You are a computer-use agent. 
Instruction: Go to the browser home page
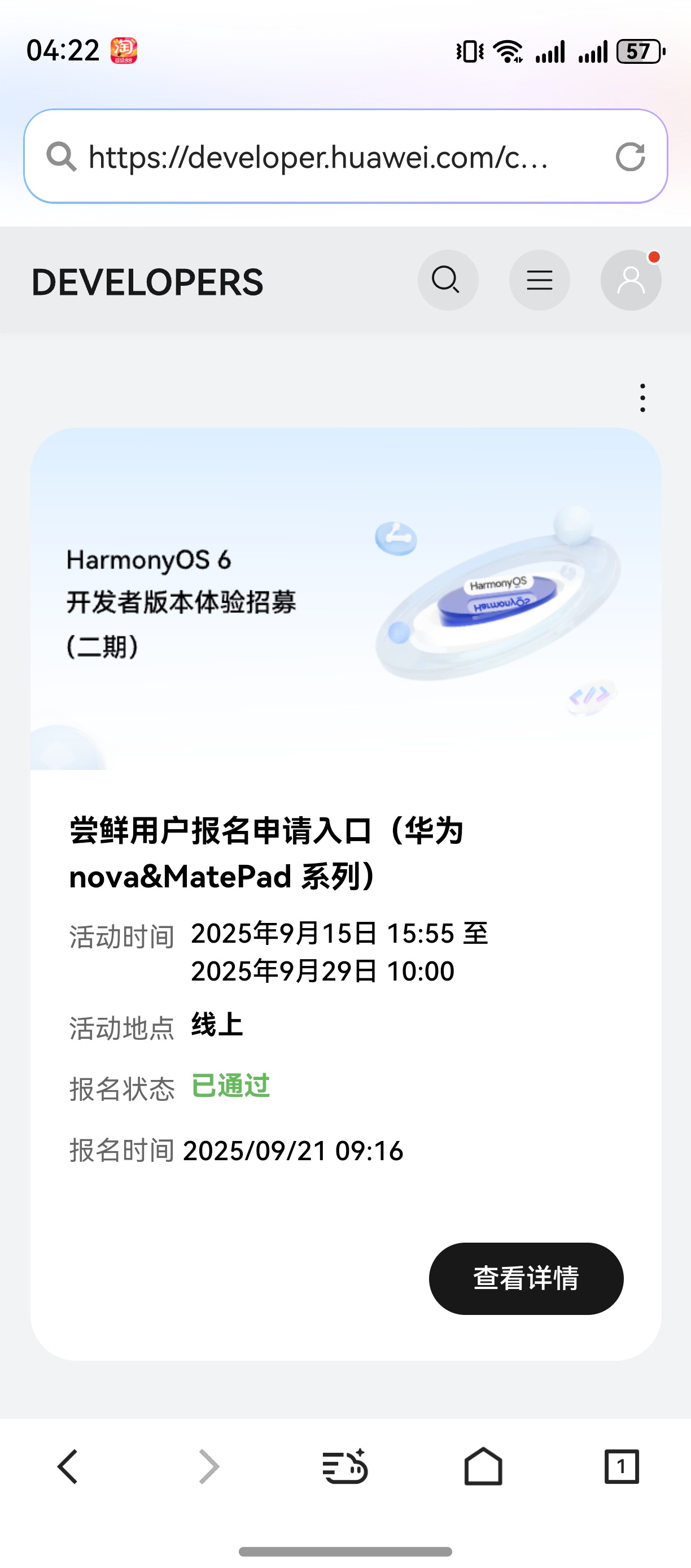click(x=483, y=1467)
